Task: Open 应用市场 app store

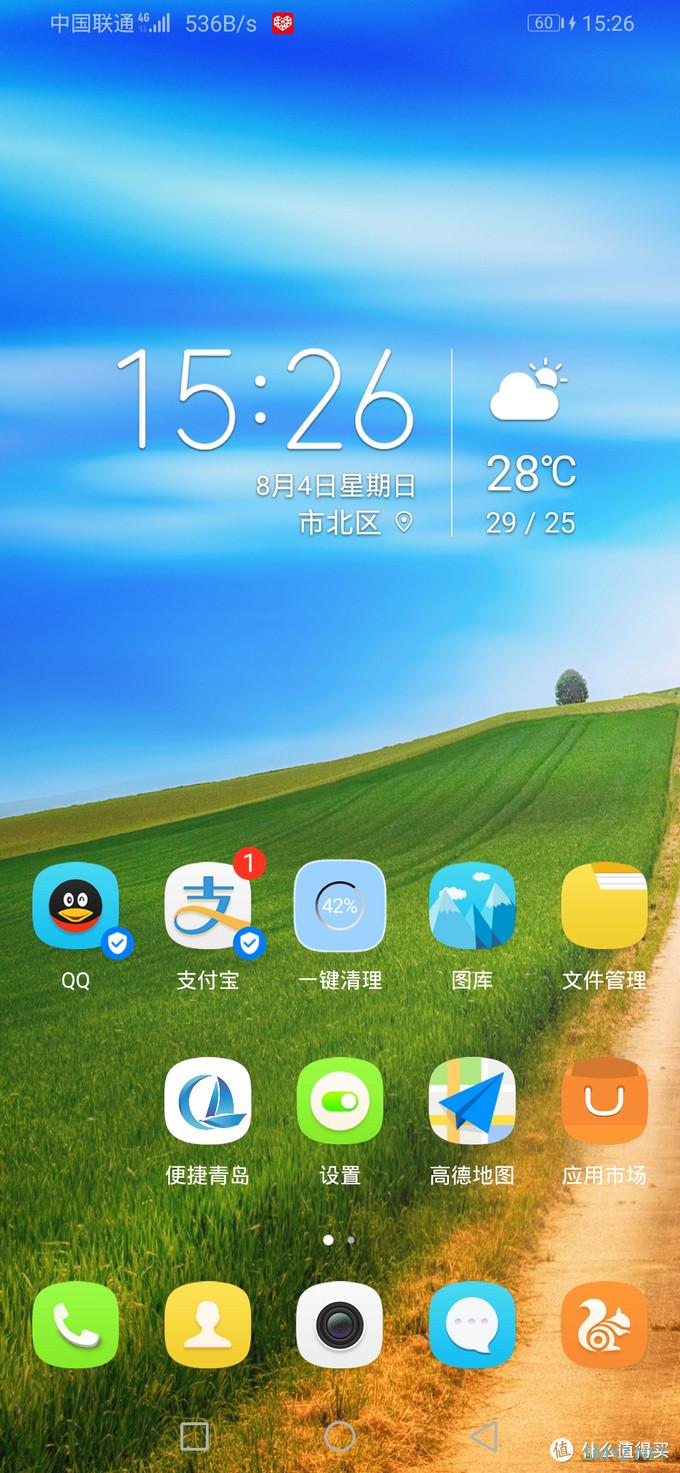Action: click(x=604, y=1101)
